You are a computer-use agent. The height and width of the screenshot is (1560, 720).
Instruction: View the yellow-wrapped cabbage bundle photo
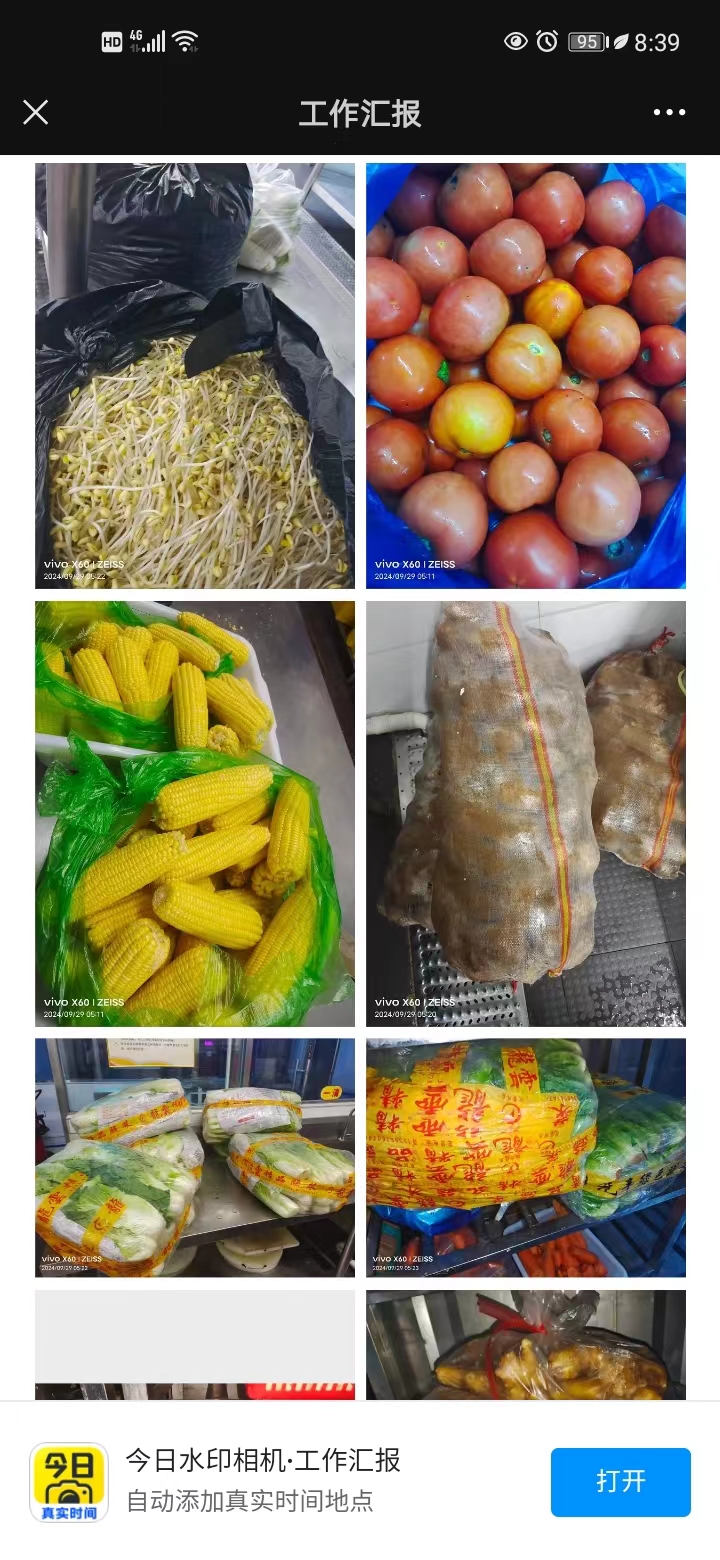526,1157
